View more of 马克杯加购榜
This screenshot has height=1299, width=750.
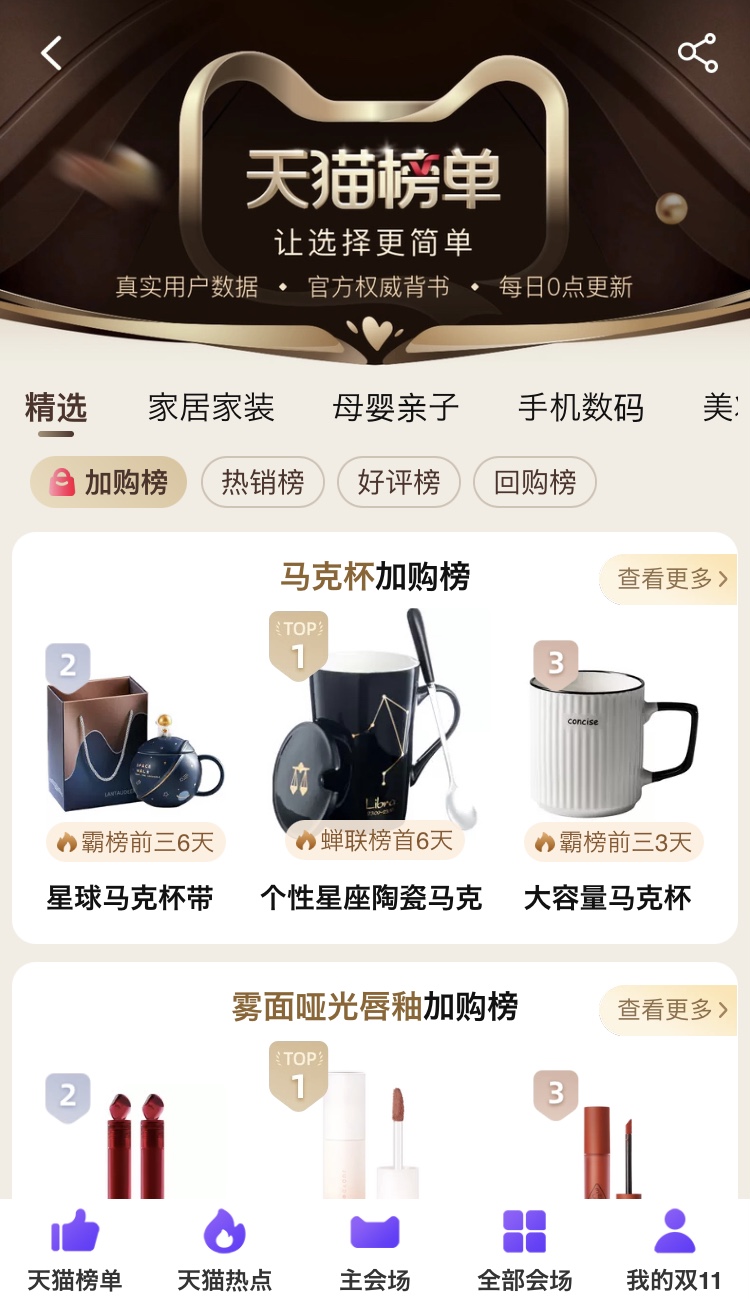tap(669, 579)
